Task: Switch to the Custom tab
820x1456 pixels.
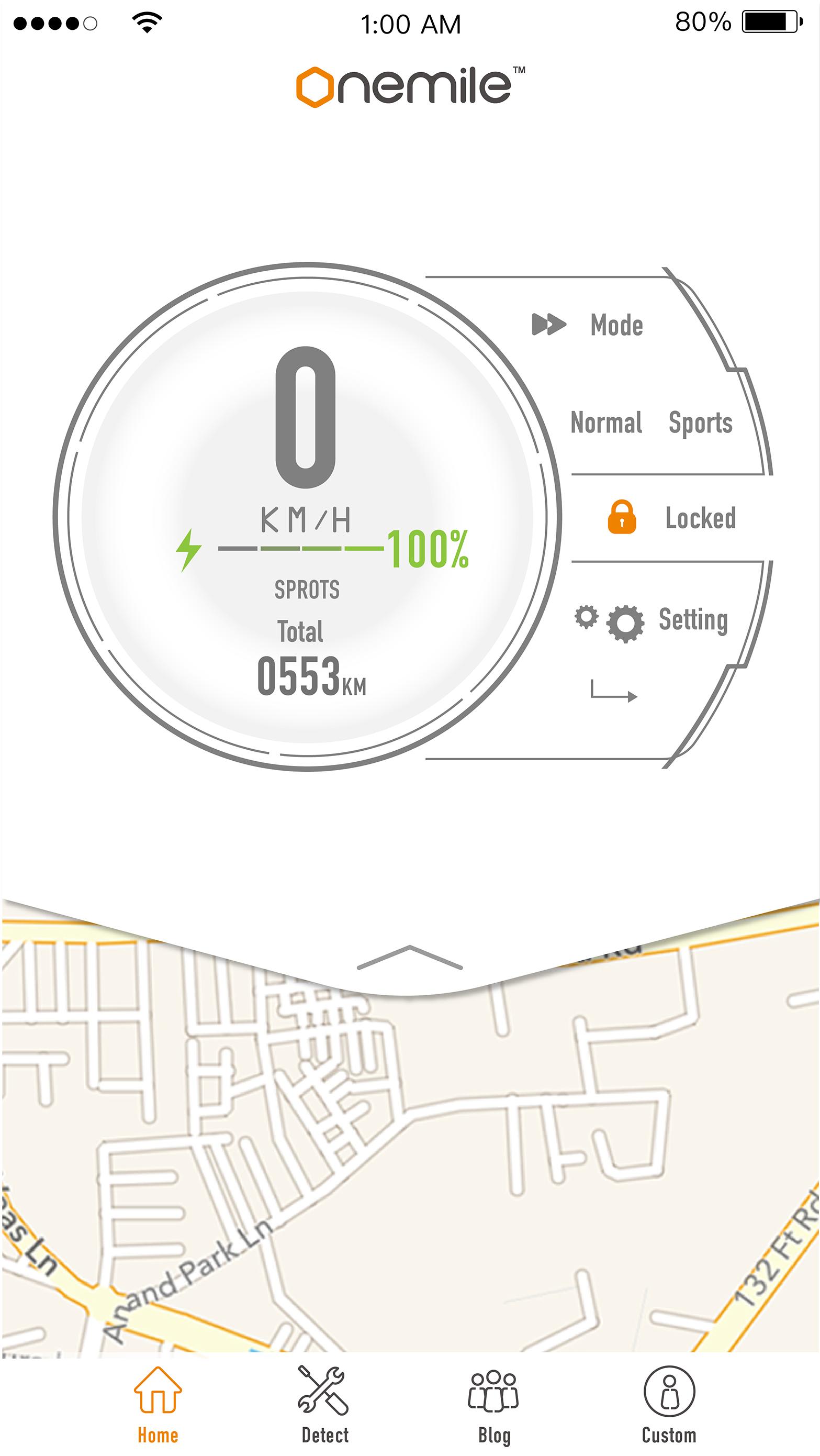Action: tap(669, 1407)
